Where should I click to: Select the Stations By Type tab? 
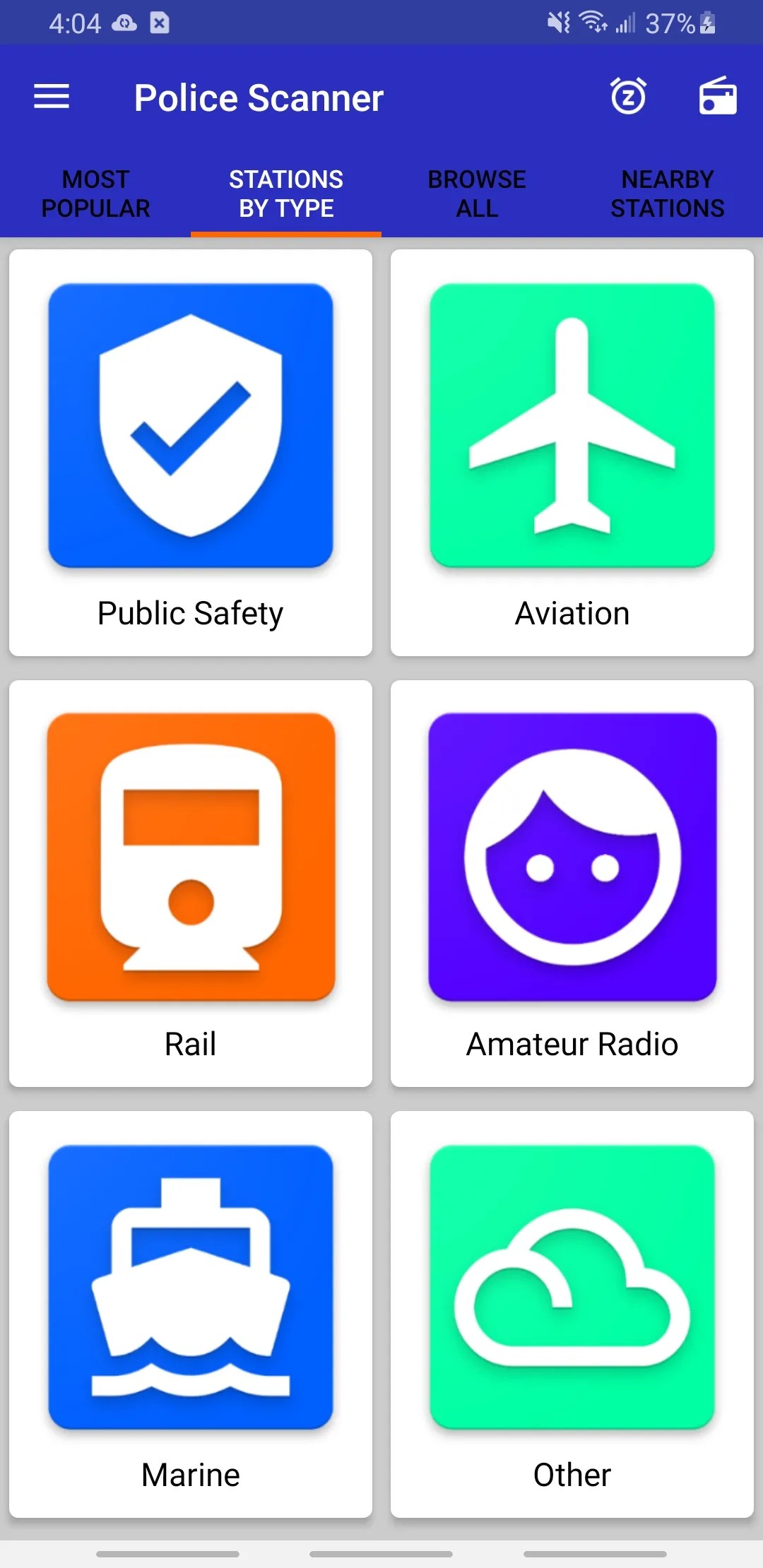point(285,193)
